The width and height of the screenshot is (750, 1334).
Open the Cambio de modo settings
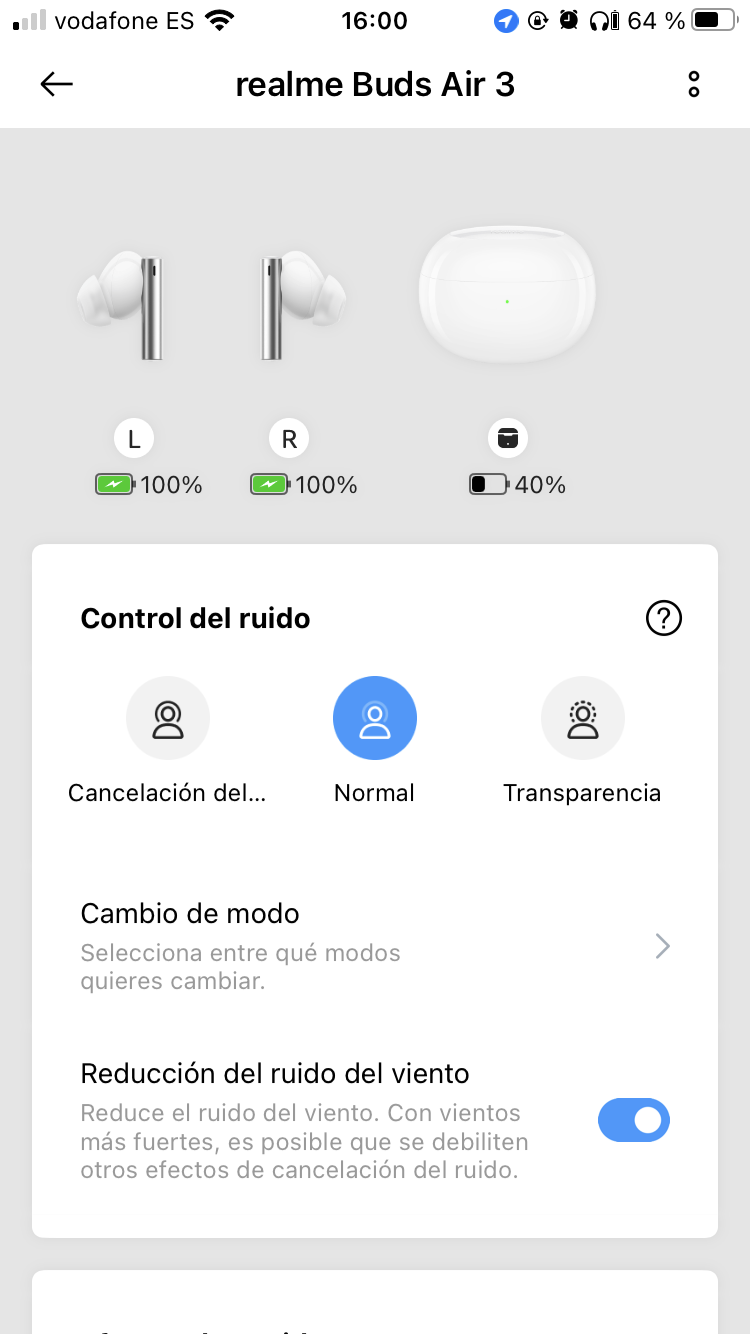click(x=375, y=945)
